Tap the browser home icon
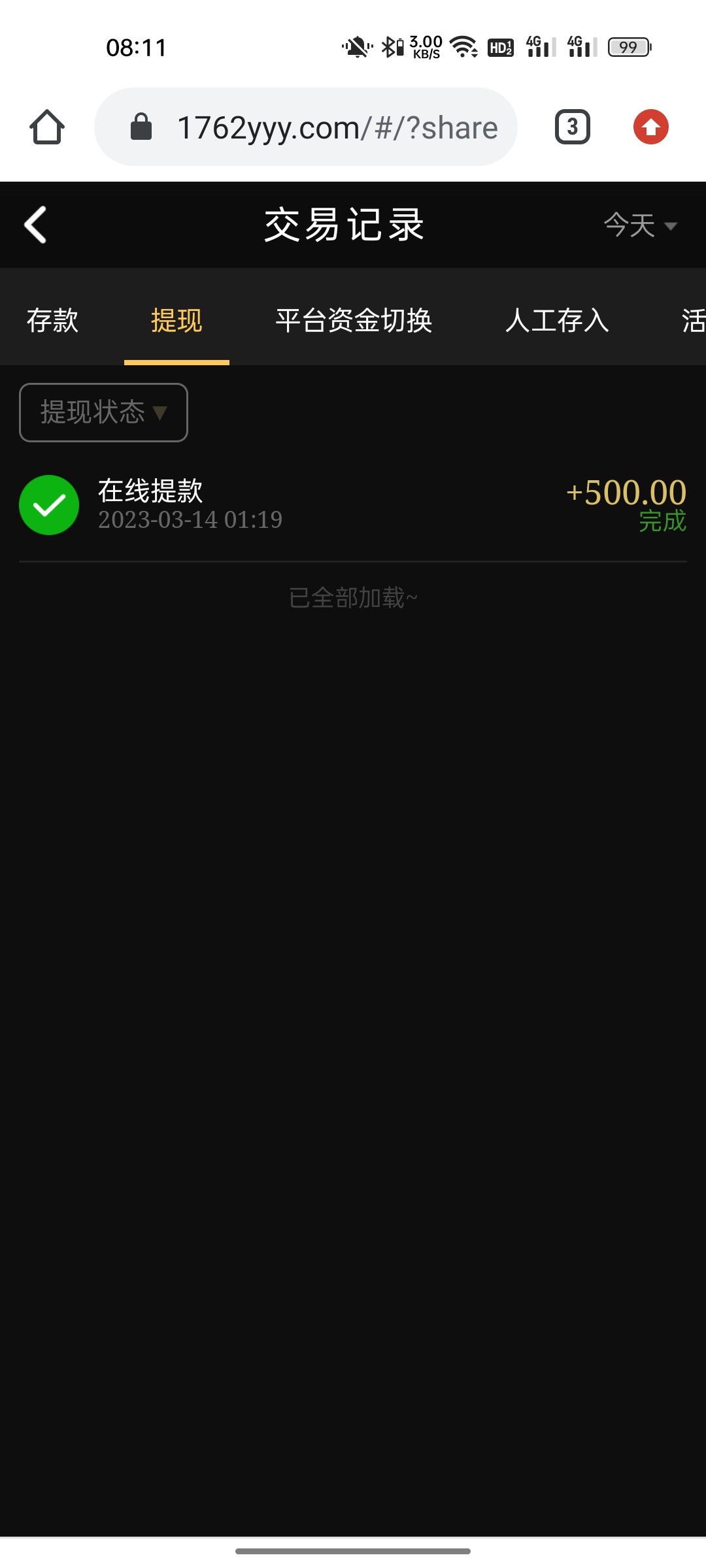The image size is (706, 1568). [47, 127]
